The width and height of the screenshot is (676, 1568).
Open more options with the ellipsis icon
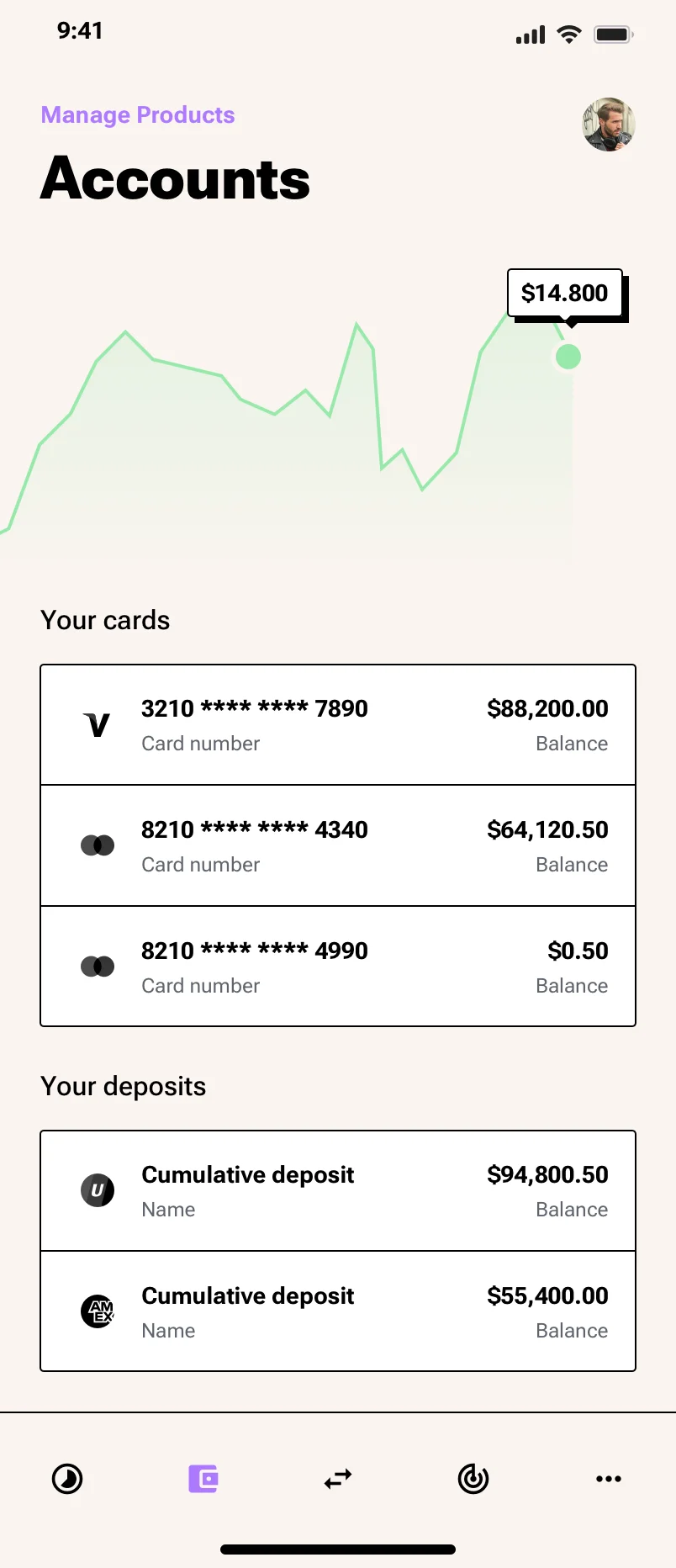[x=608, y=1478]
